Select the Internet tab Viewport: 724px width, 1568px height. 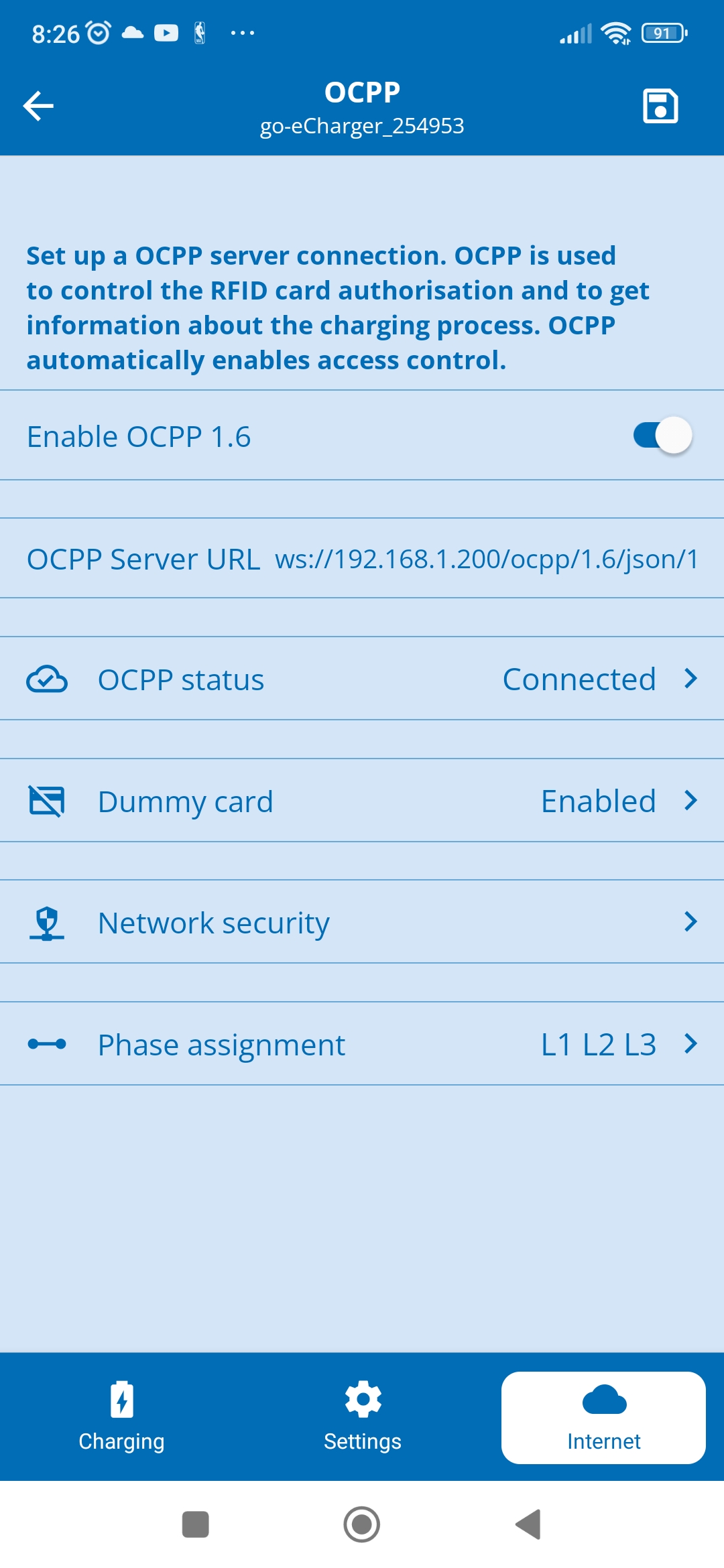coord(603,1417)
